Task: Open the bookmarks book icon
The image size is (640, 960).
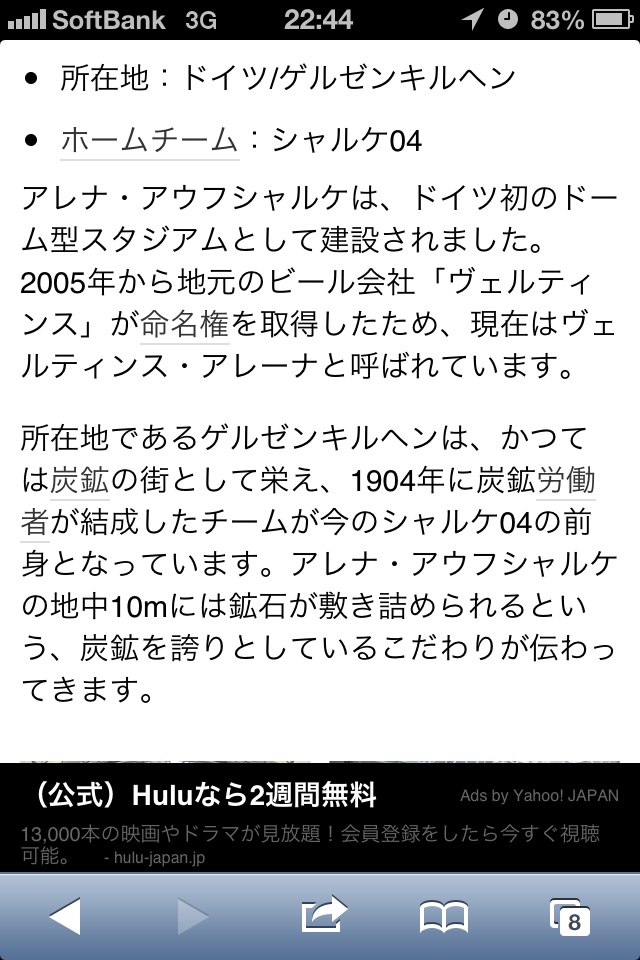Action: pyautogui.click(x=443, y=915)
